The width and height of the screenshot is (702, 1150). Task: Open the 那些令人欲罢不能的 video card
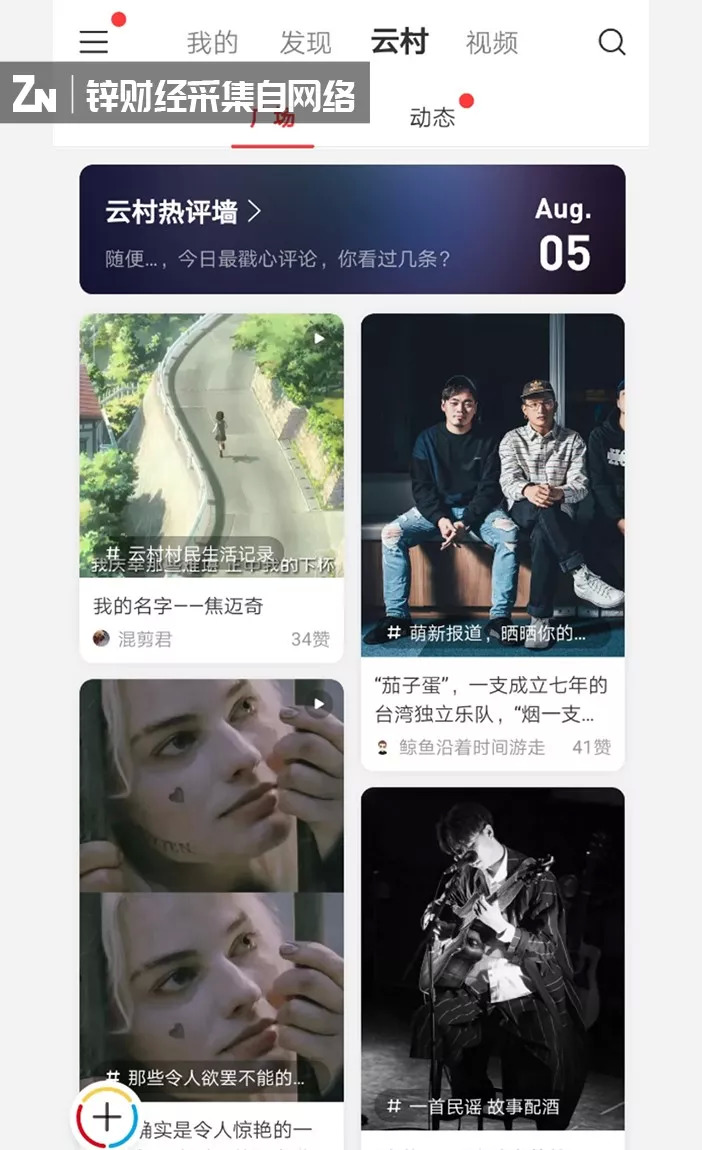tap(211, 890)
